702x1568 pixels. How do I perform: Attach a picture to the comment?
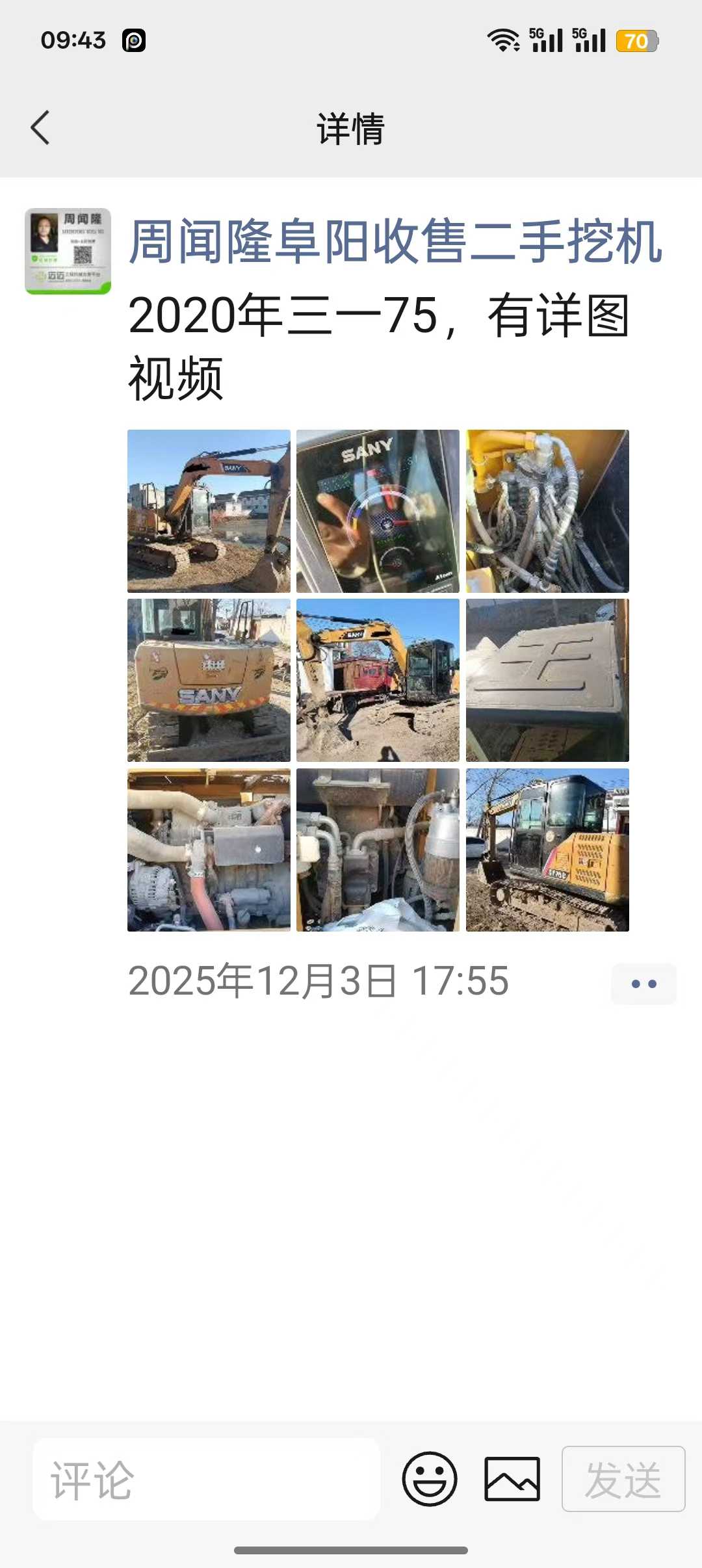point(512,1479)
